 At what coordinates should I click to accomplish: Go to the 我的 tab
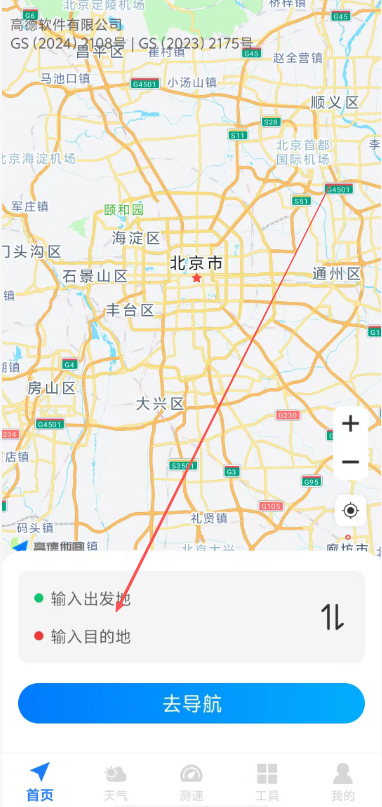pyautogui.click(x=342, y=781)
